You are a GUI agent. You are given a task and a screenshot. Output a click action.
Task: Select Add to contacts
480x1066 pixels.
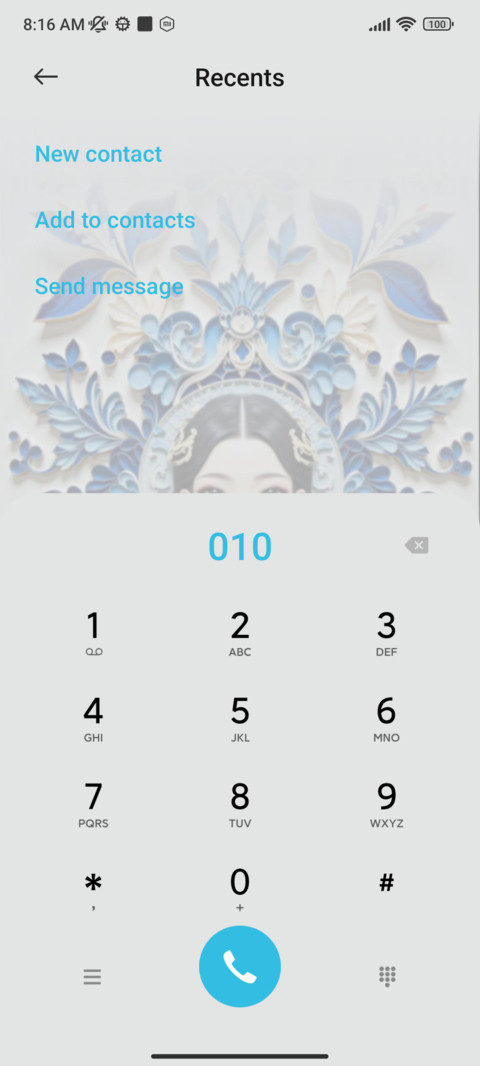(115, 220)
